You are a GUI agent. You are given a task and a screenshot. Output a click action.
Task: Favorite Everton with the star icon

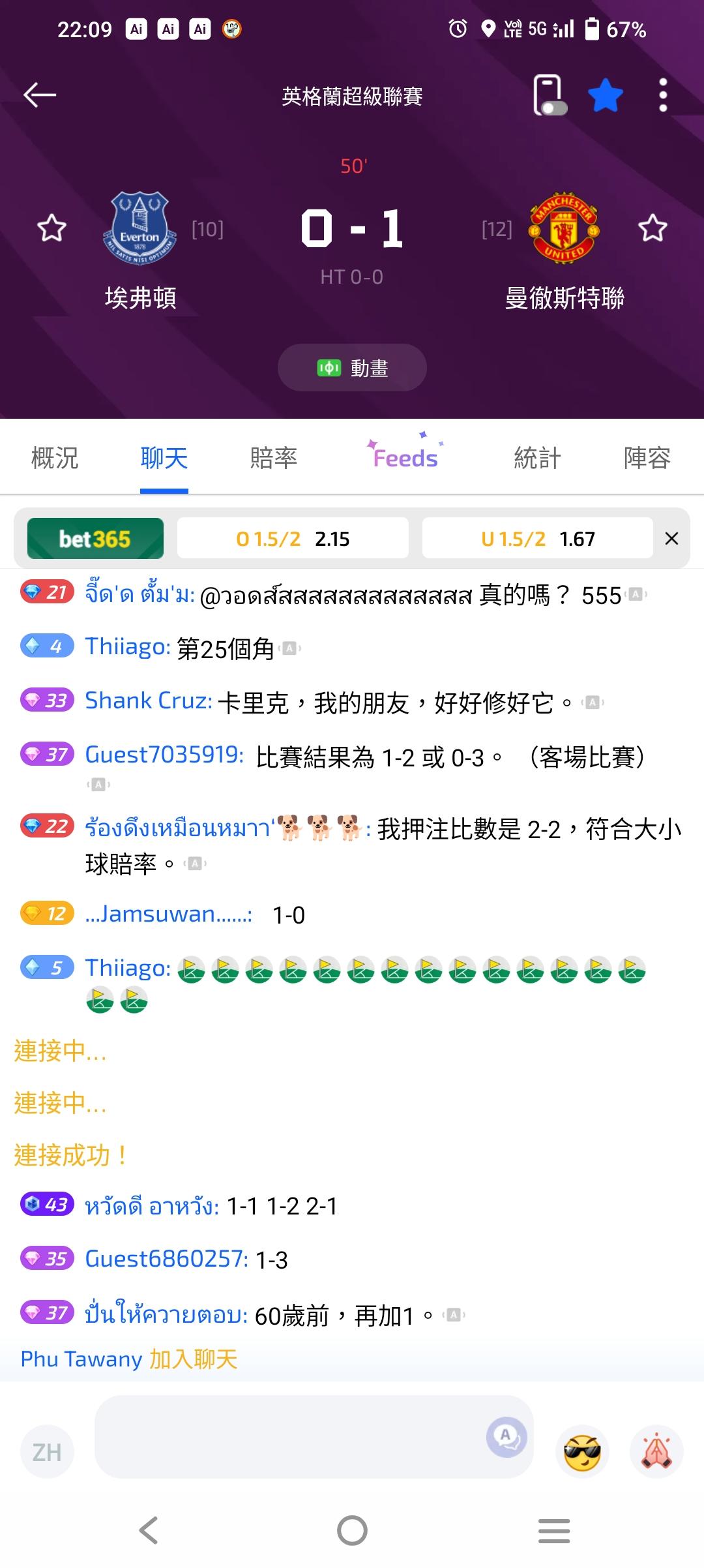[51, 228]
